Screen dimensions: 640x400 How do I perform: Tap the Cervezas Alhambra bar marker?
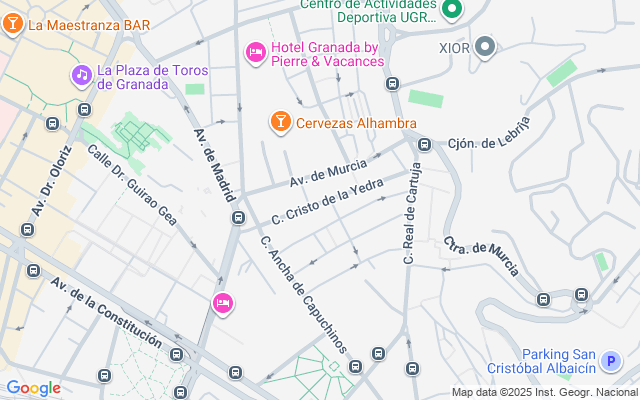click(x=280, y=122)
